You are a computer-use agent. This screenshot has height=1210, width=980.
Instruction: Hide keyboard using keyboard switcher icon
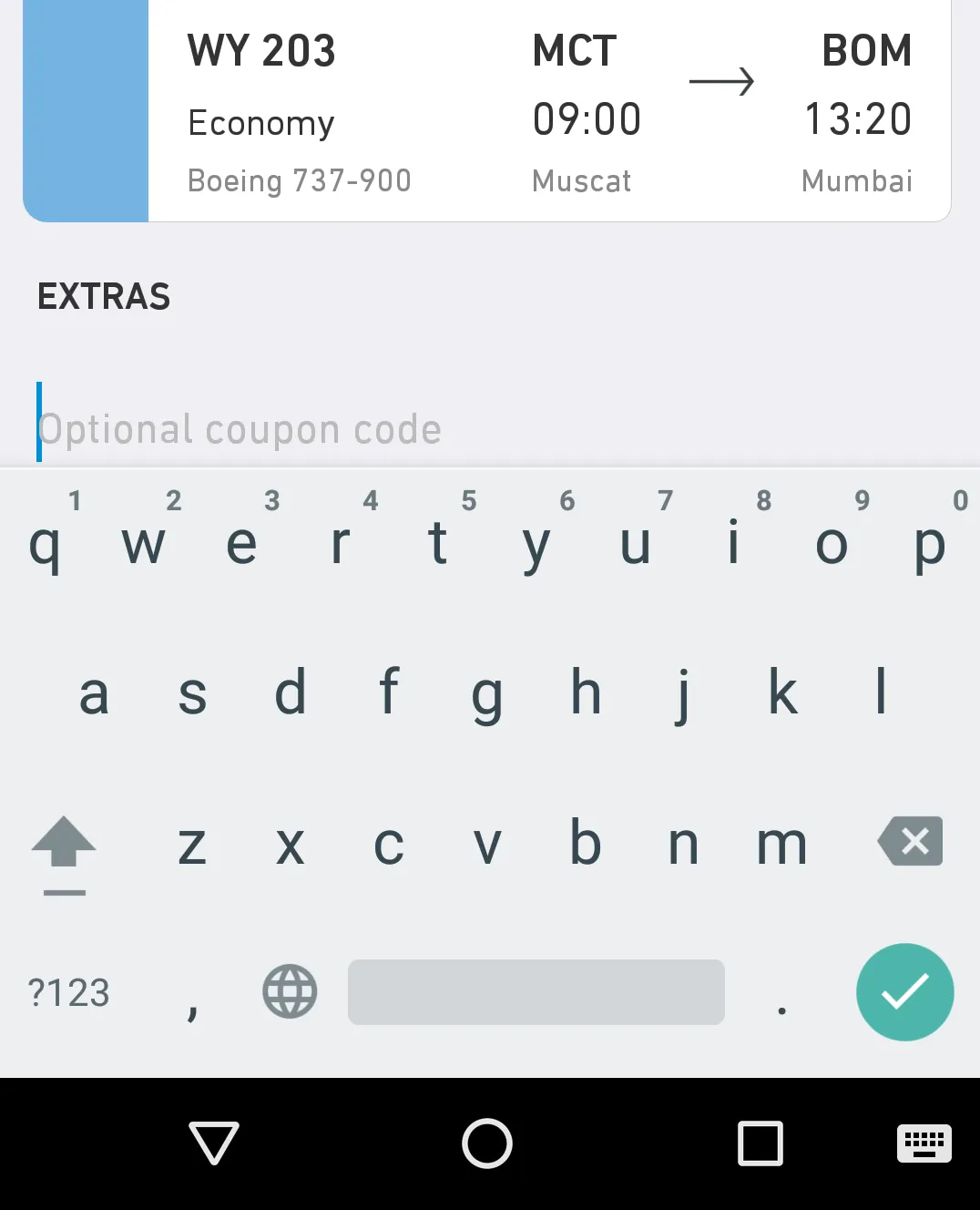tap(924, 1143)
